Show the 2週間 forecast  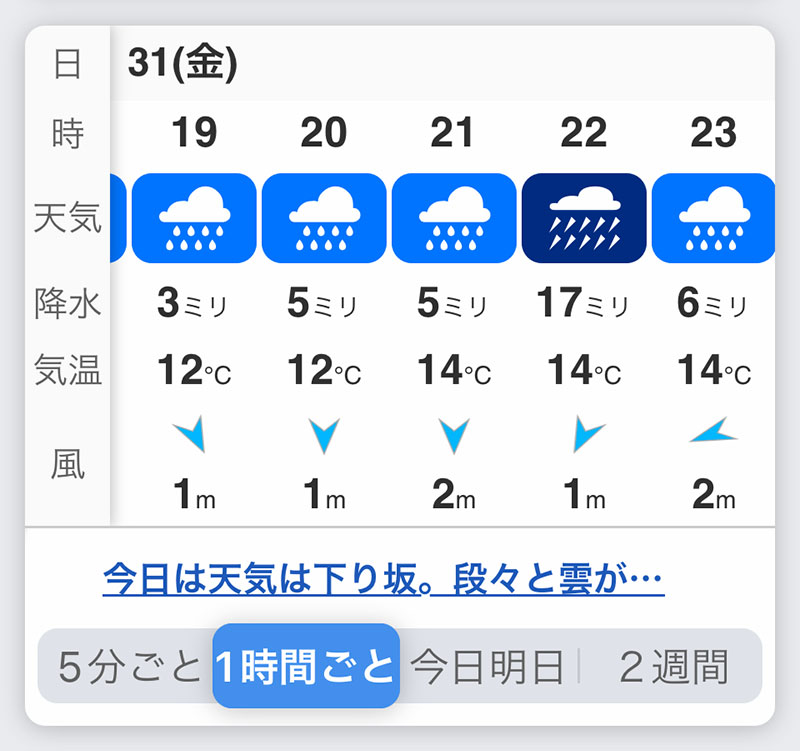pyautogui.click(x=673, y=666)
